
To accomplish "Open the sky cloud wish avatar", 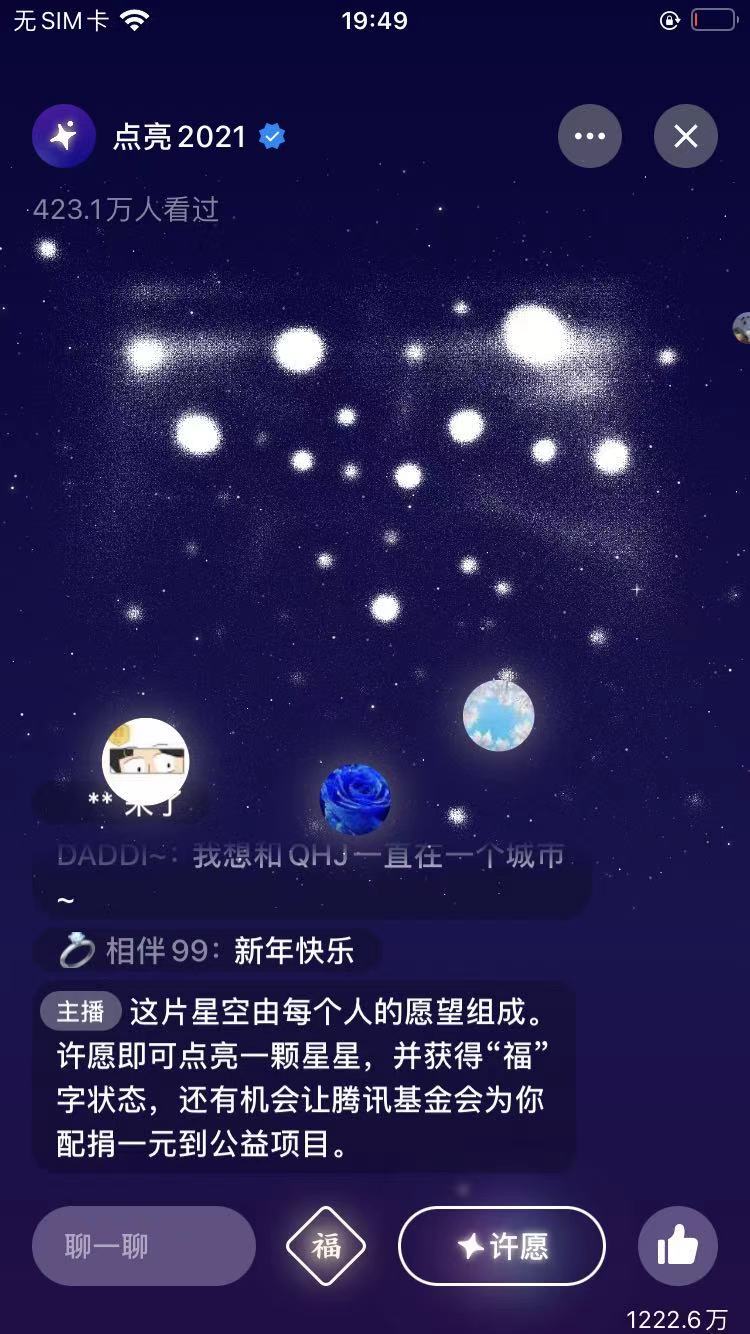I will coord(499,715).
